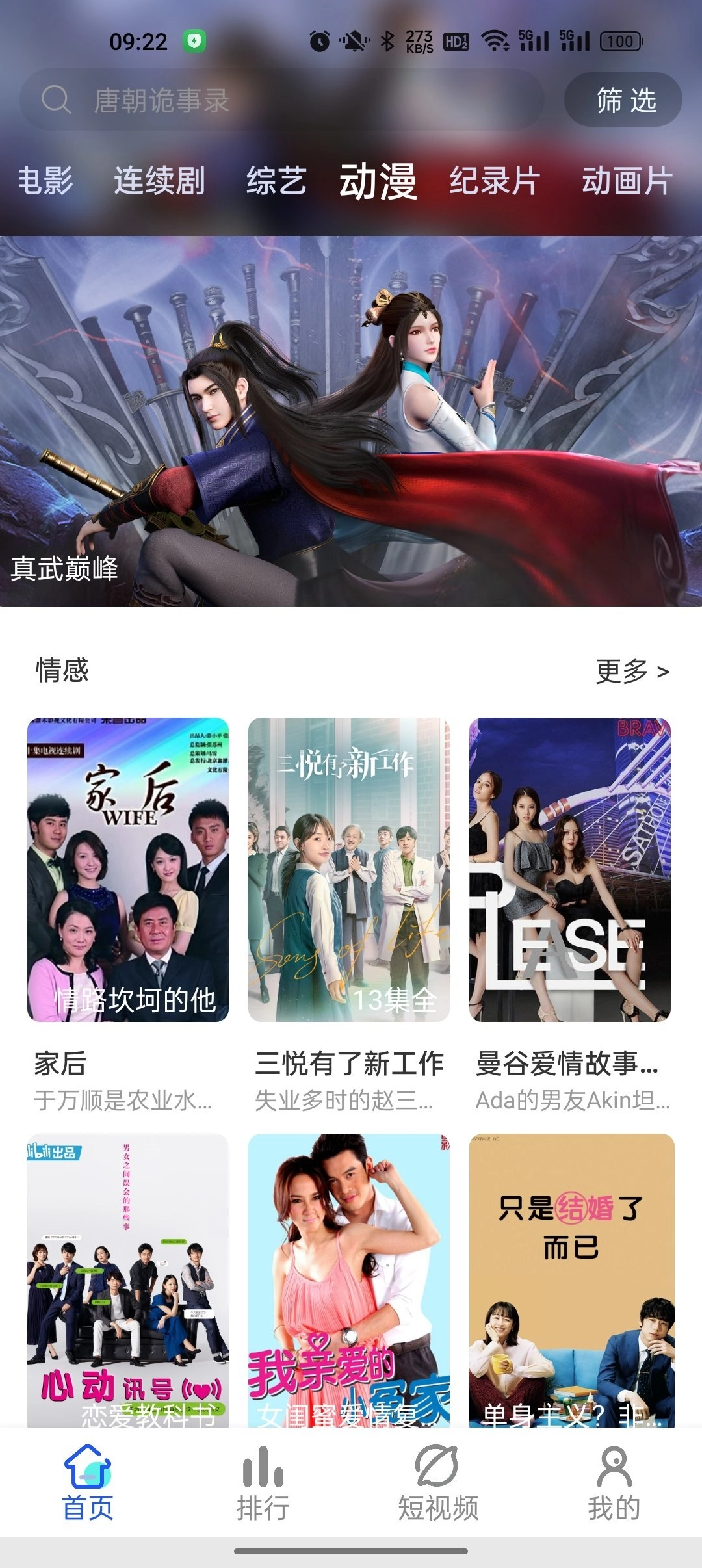
Task: Switch to the 电影 tab
Action: click(47, 181)
